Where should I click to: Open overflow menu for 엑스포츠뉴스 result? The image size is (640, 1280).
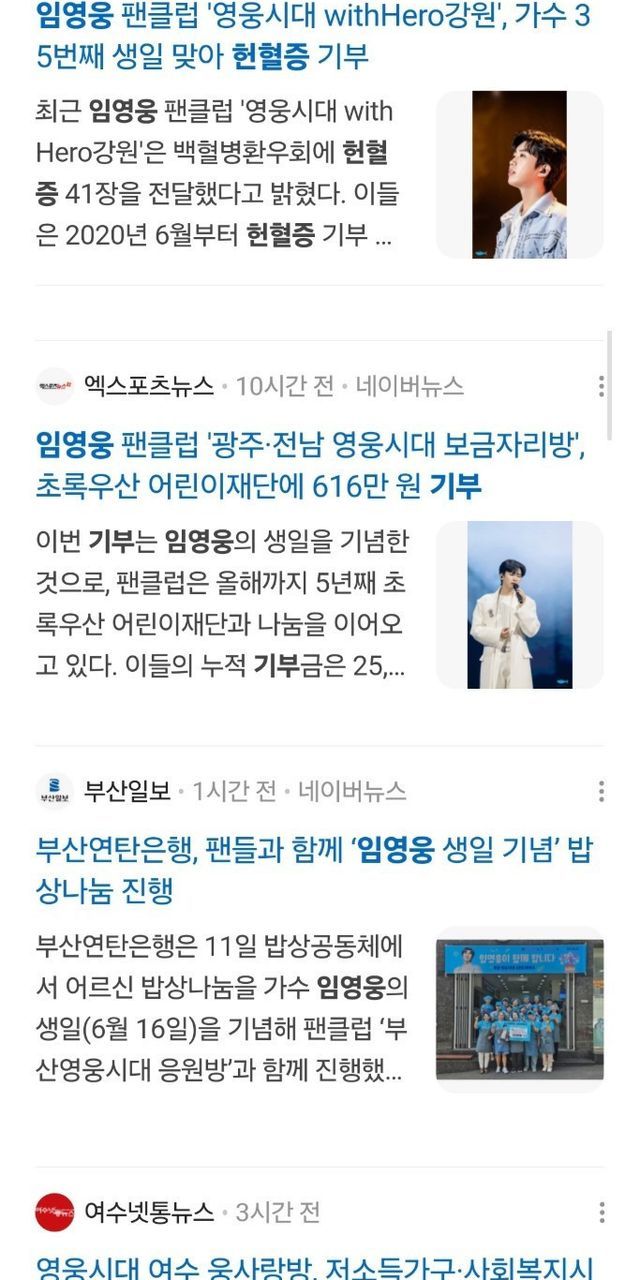tap(601, 387)
